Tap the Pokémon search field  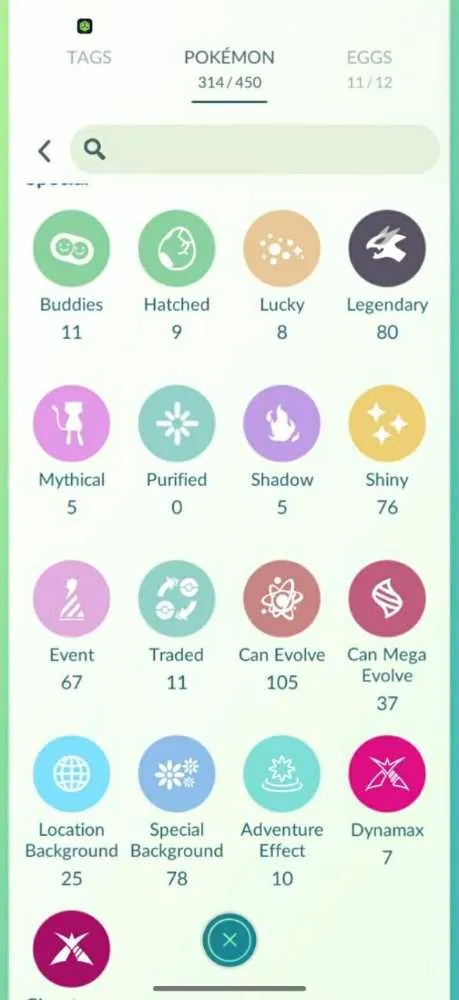[254, 150]
